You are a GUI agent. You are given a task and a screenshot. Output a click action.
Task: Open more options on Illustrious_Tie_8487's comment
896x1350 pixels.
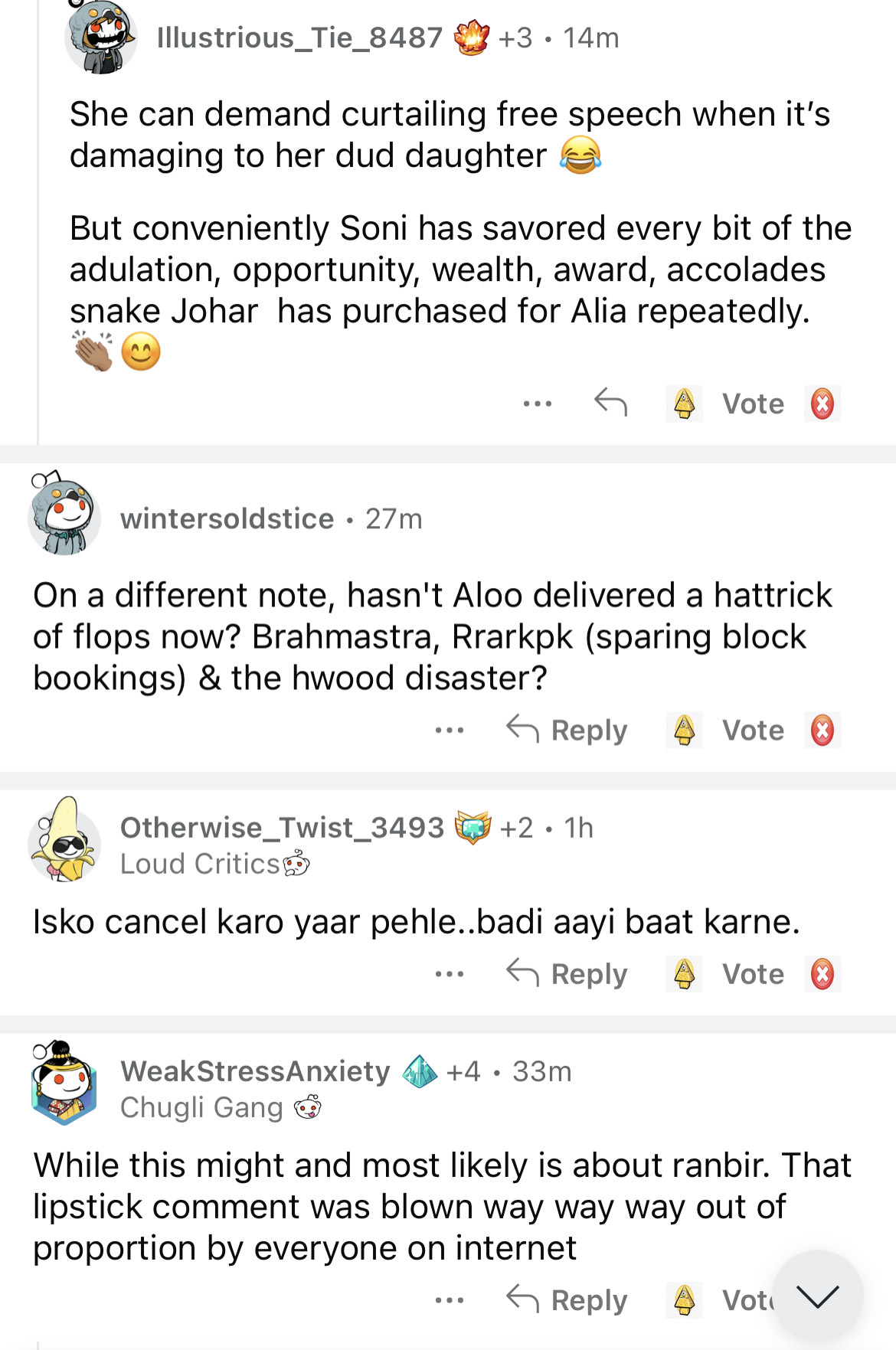[x=538, y=404]
